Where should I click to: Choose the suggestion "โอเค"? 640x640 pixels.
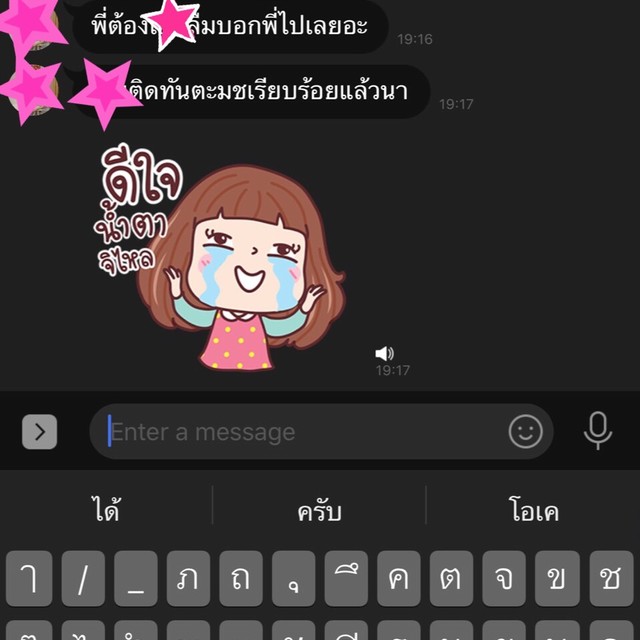click(x=532, y=511)
